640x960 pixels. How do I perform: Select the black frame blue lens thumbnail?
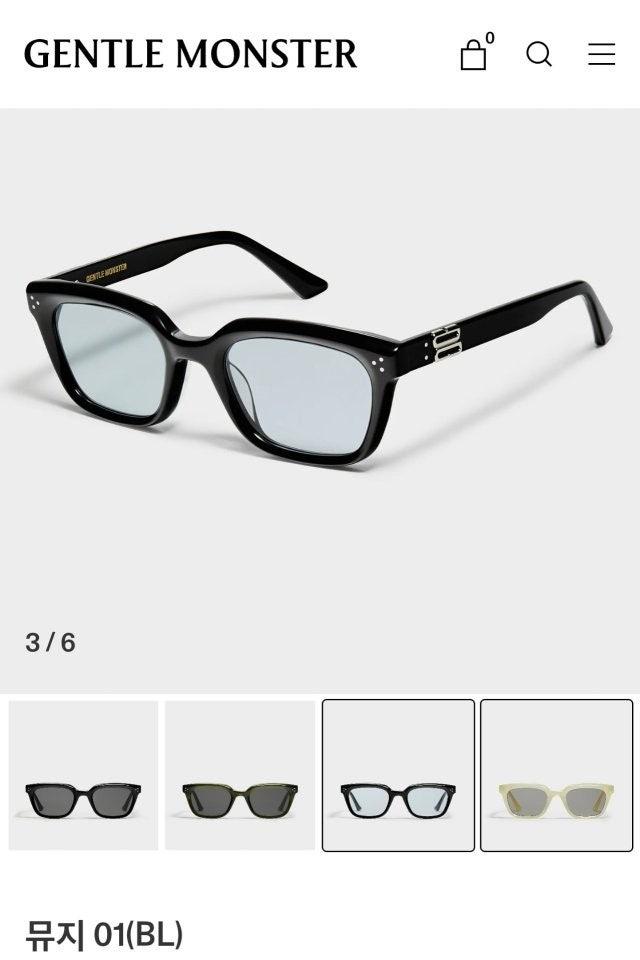pyautogui.click(x=398, y=775)
